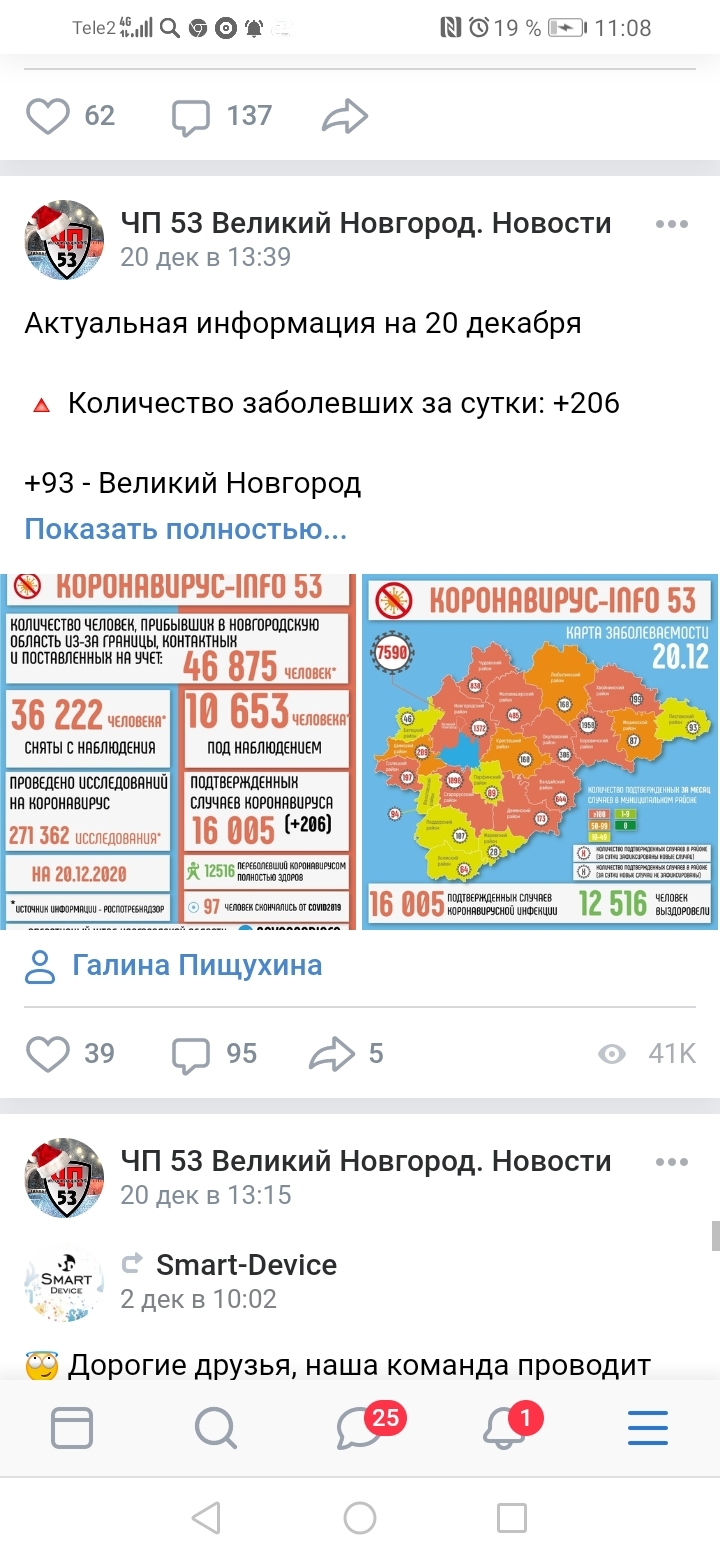
Task: Open the search tab
Action: pos(216,1428)
